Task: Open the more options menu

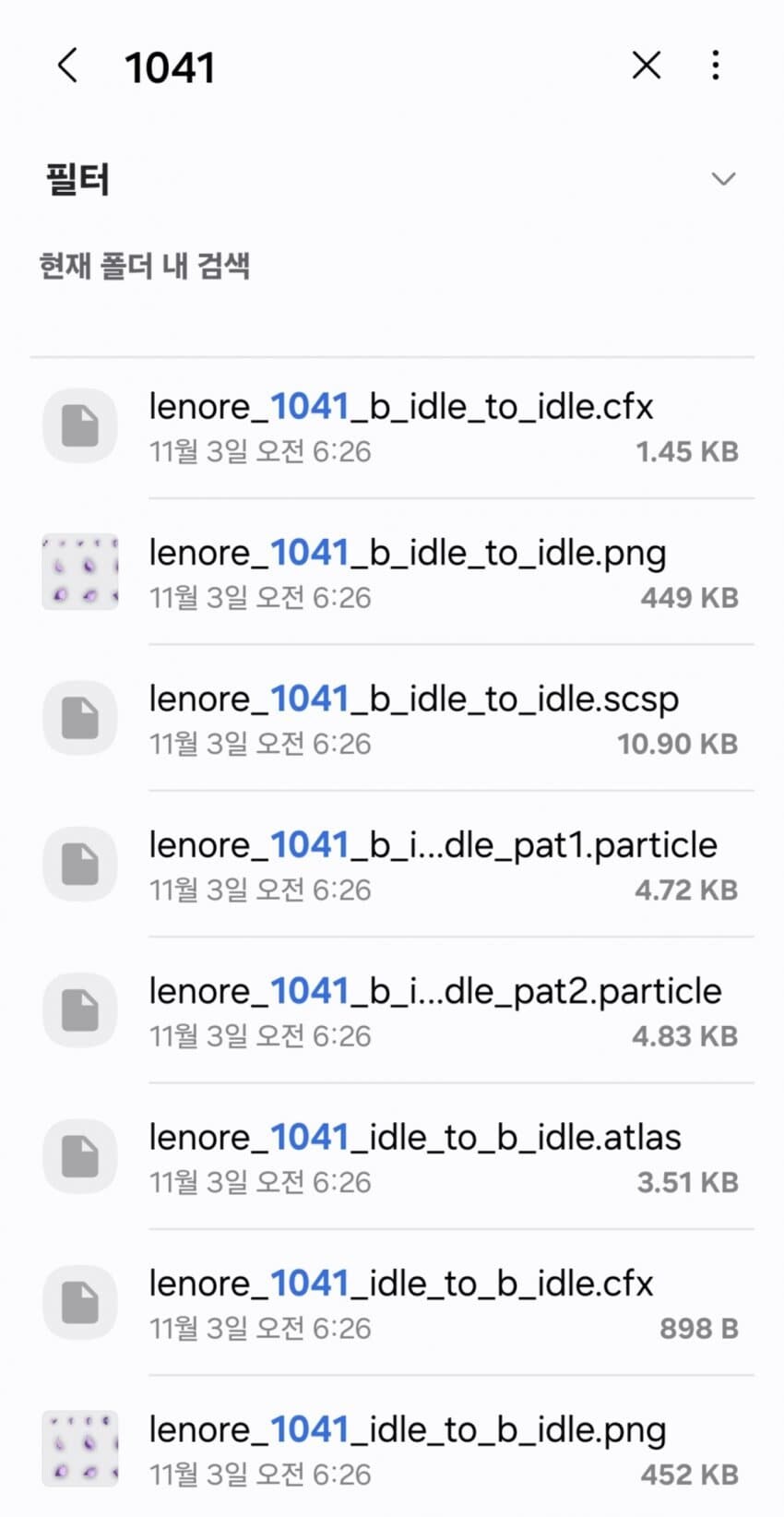Action: click(716, 66)
